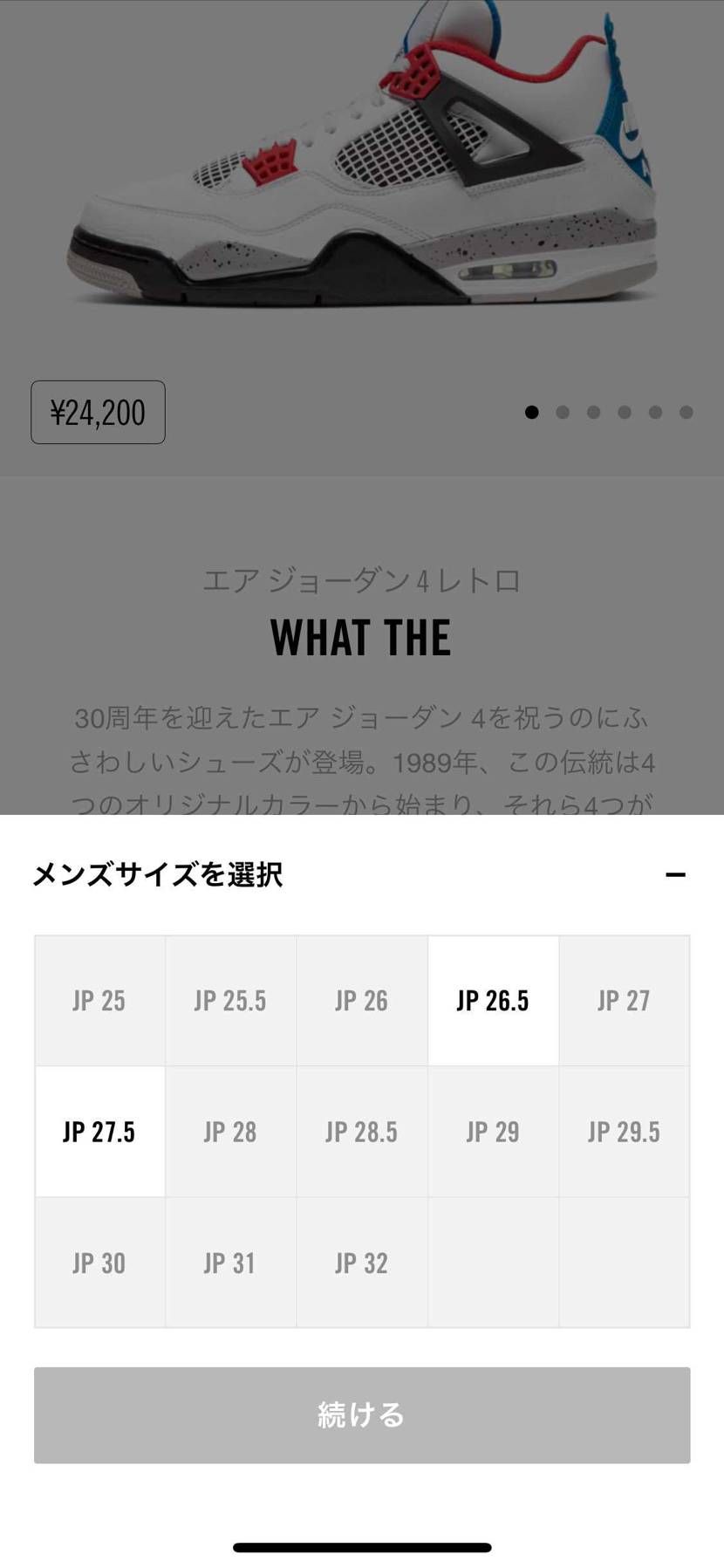Pick size JP 30
The image size is (724, 1568).
(99, 1263)
